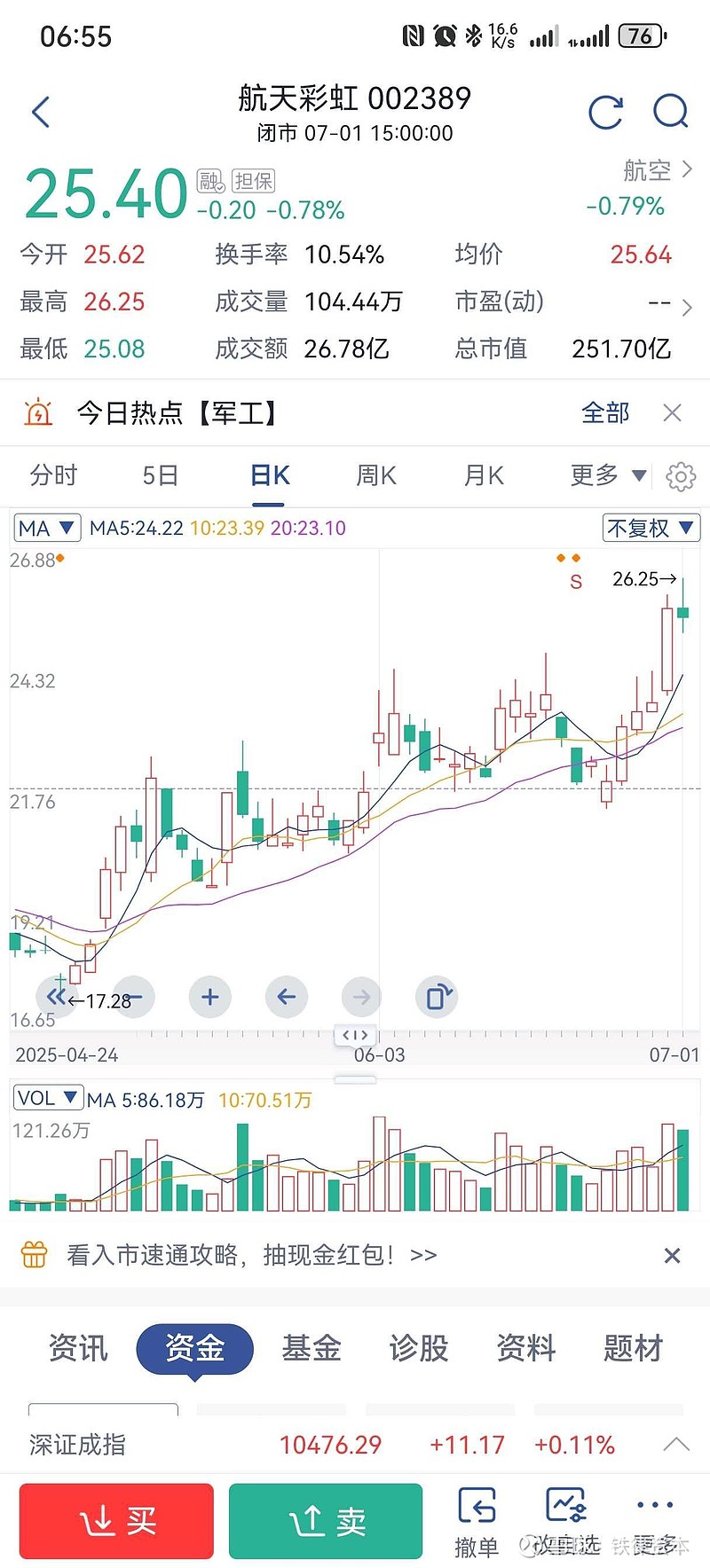Open the stock search magnifier
The height and width of the screenshot is (1568, 710).
coord(671,112)
